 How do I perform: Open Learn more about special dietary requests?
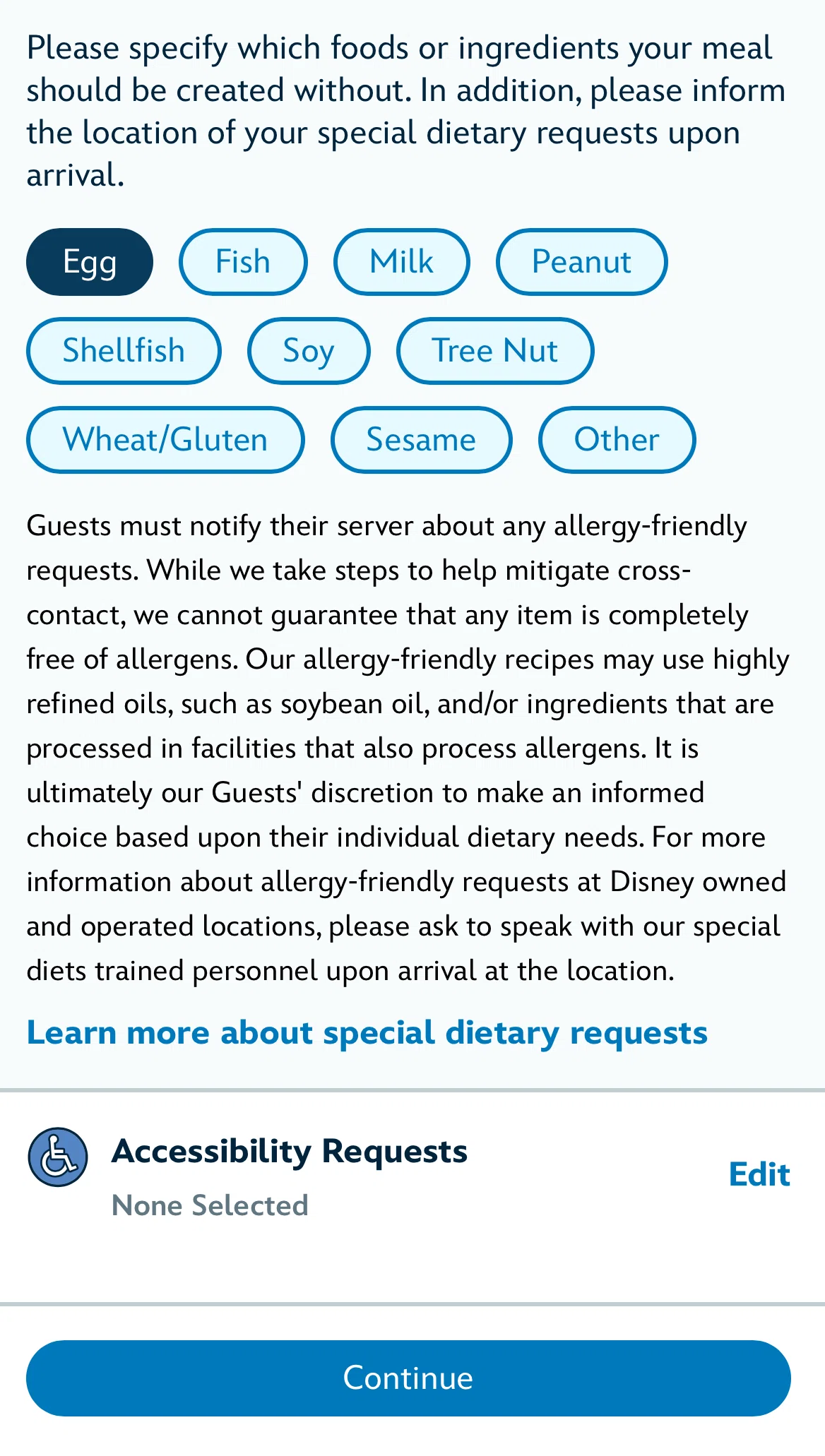tap(367, 1033)
